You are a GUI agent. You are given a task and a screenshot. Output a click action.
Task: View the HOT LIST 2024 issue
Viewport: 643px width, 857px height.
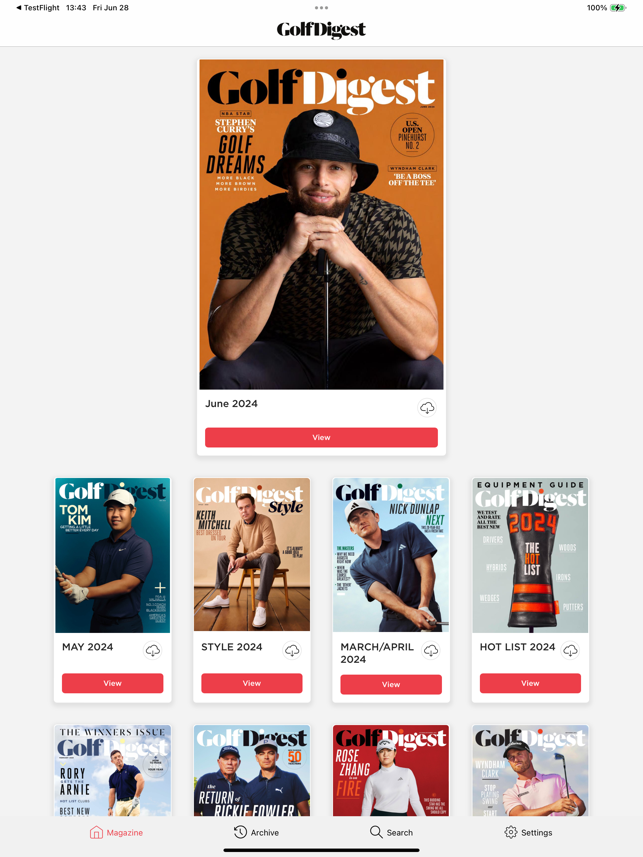(x=530, y=683)
